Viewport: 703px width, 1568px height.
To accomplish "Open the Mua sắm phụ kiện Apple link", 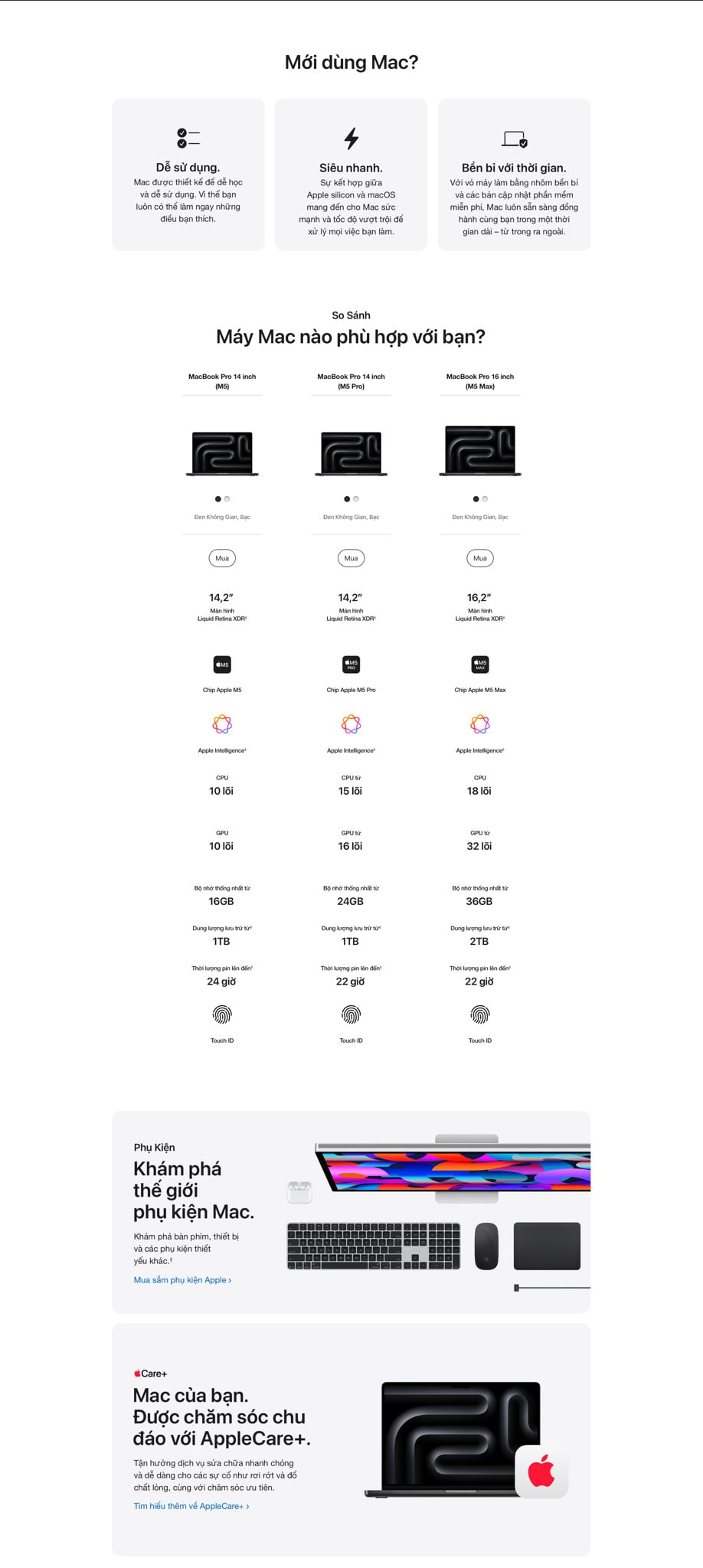I will click(x=182, y=1279).
